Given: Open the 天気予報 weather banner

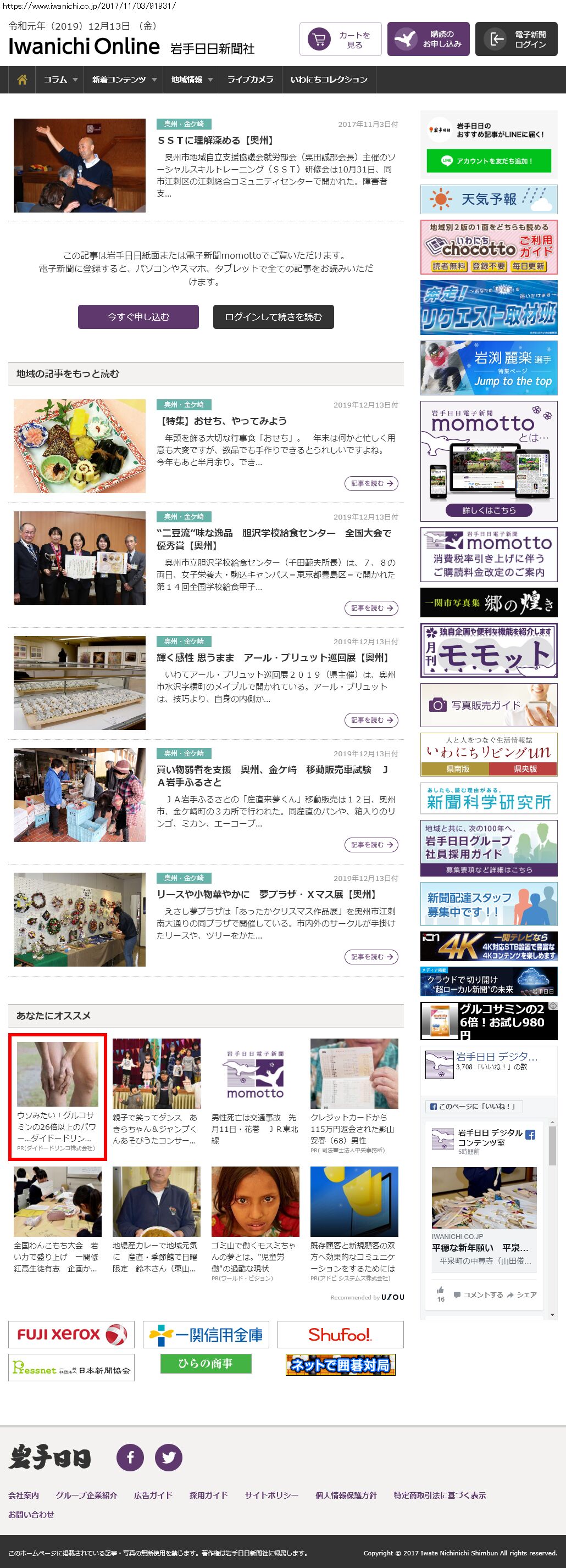Looking at the screenshot, I should [x=488, y=199].
